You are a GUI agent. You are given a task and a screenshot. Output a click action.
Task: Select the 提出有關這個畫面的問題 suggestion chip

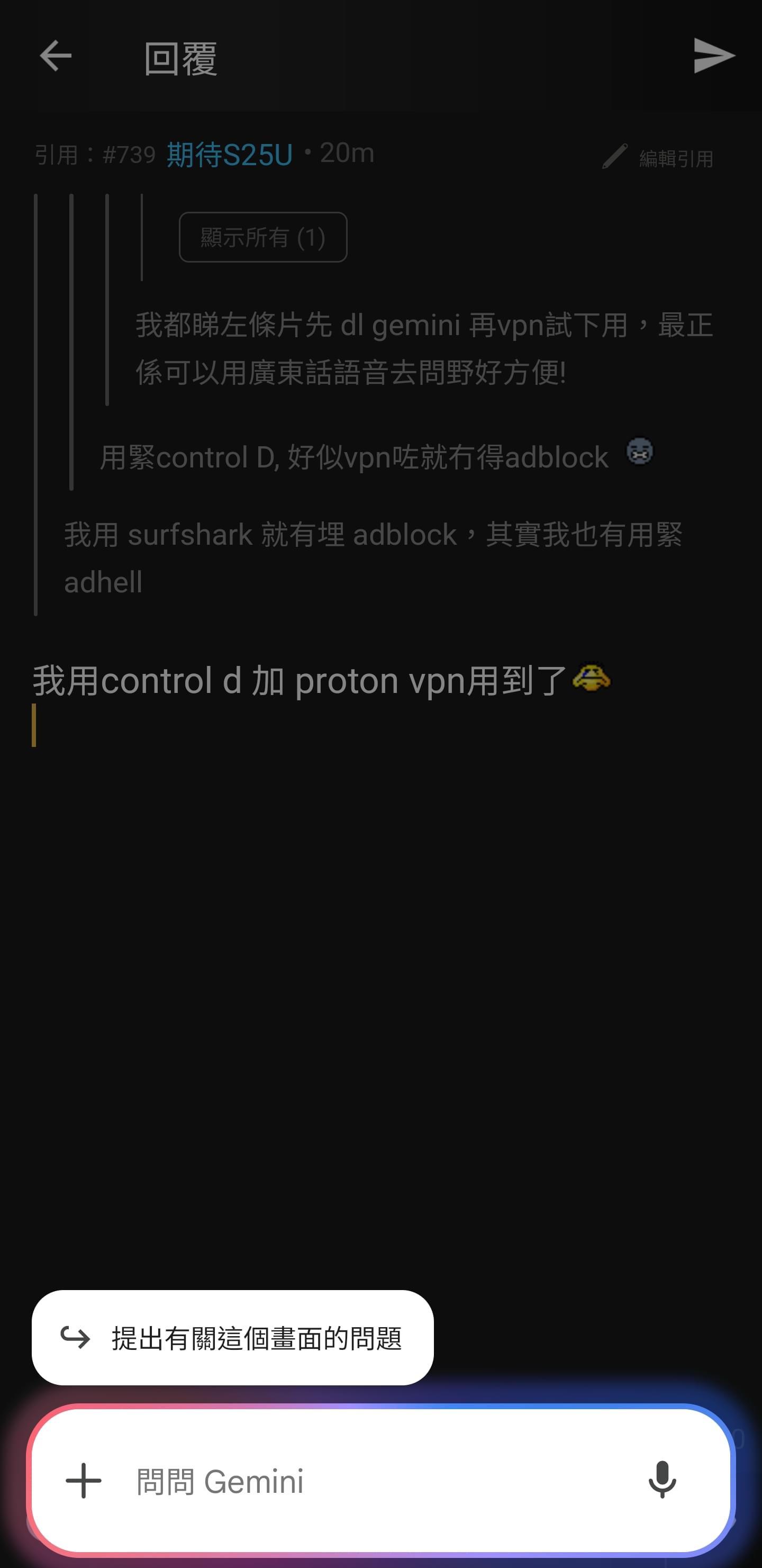[232, 1337]
